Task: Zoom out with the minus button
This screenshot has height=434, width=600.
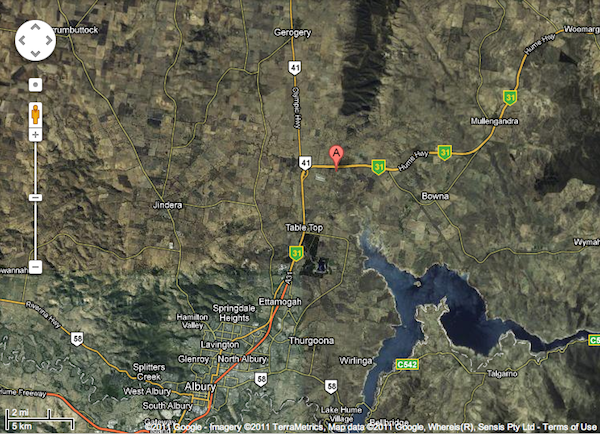Action: coord(35,267)
